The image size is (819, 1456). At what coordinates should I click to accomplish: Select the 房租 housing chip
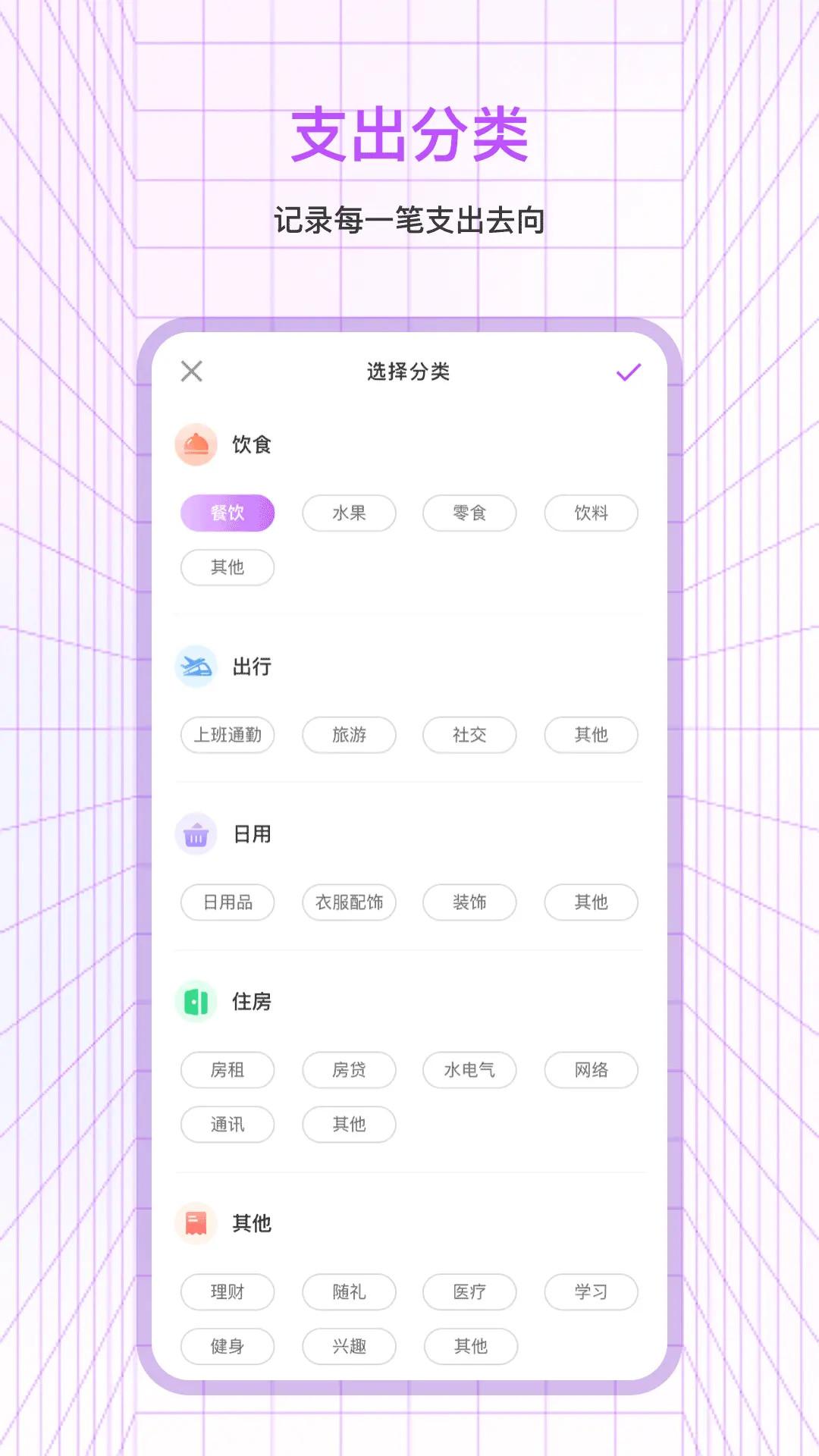pos(228,1070)
